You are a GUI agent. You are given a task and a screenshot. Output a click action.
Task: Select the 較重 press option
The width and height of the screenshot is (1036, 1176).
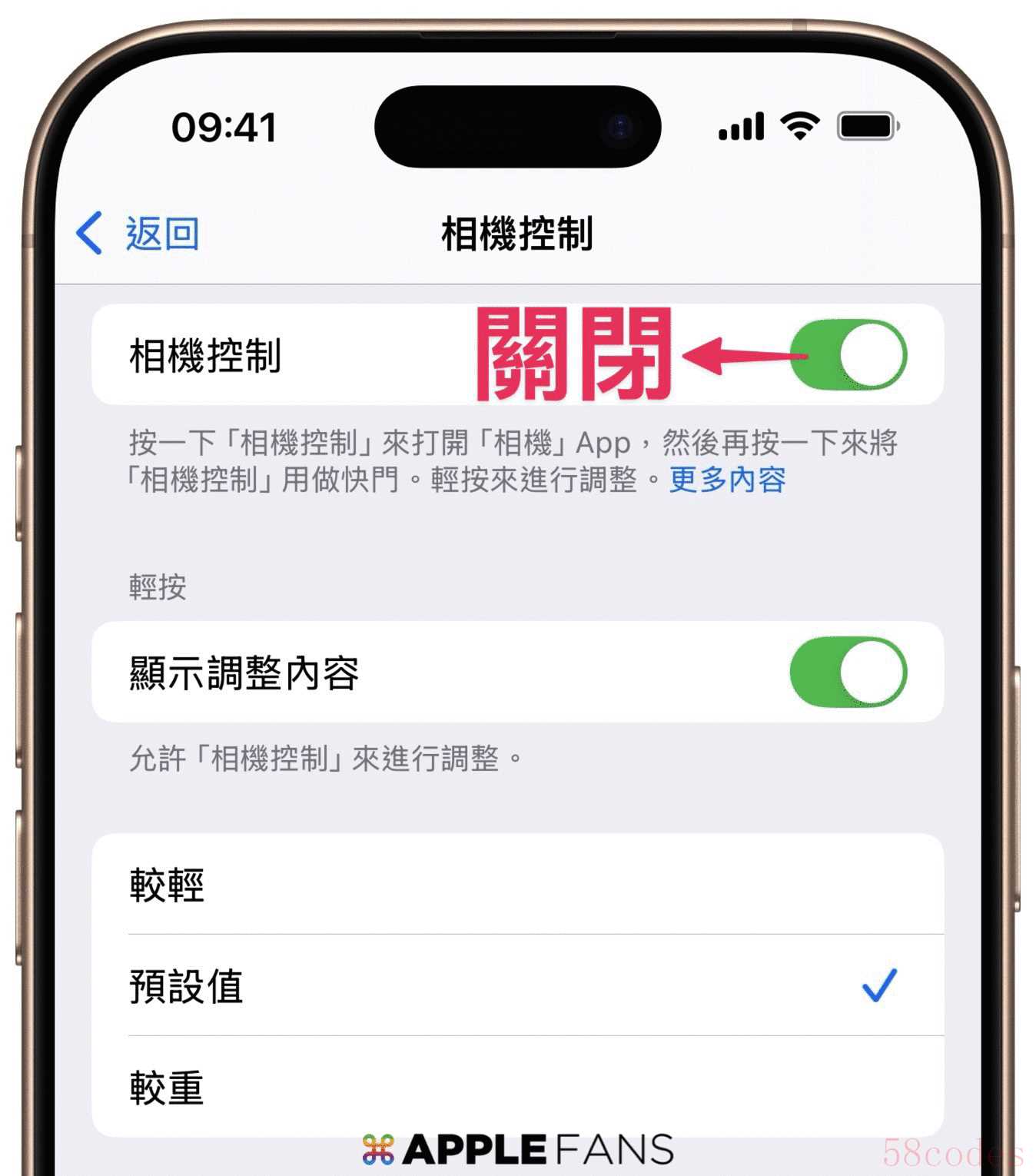(x=516, y=1087)
